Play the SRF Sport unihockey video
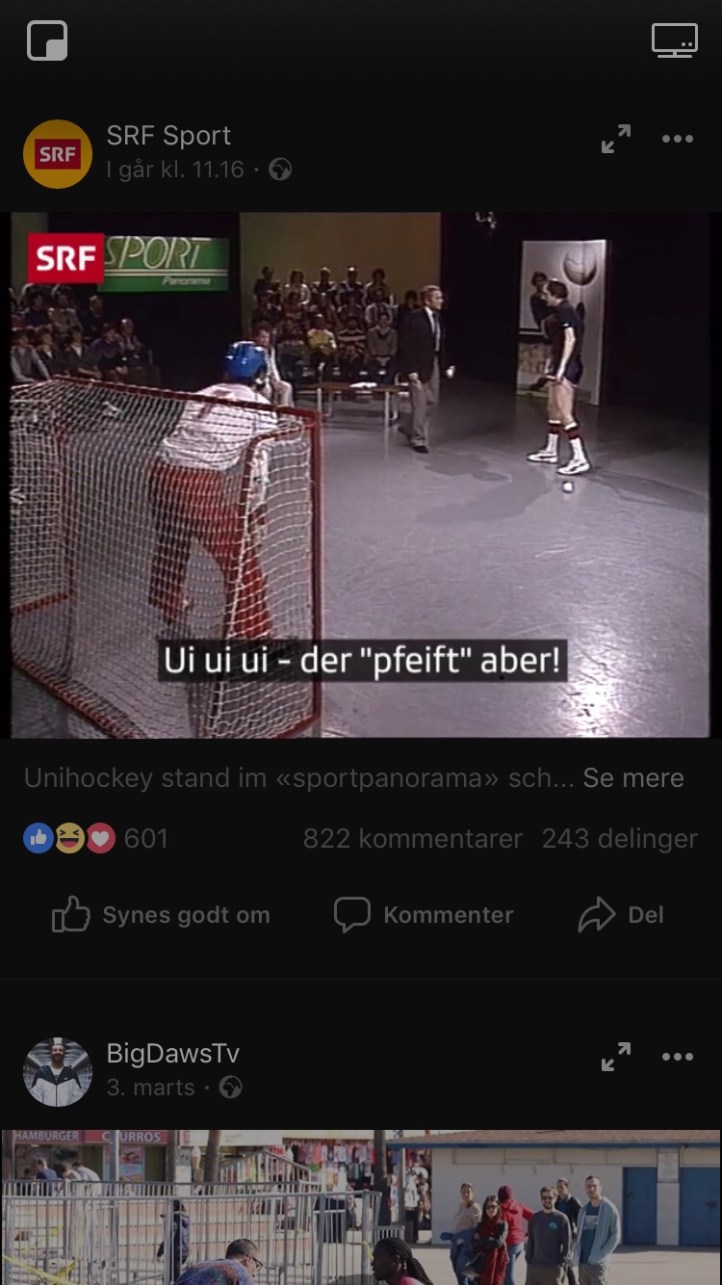The image size is (722, 1285). point(360,475)
